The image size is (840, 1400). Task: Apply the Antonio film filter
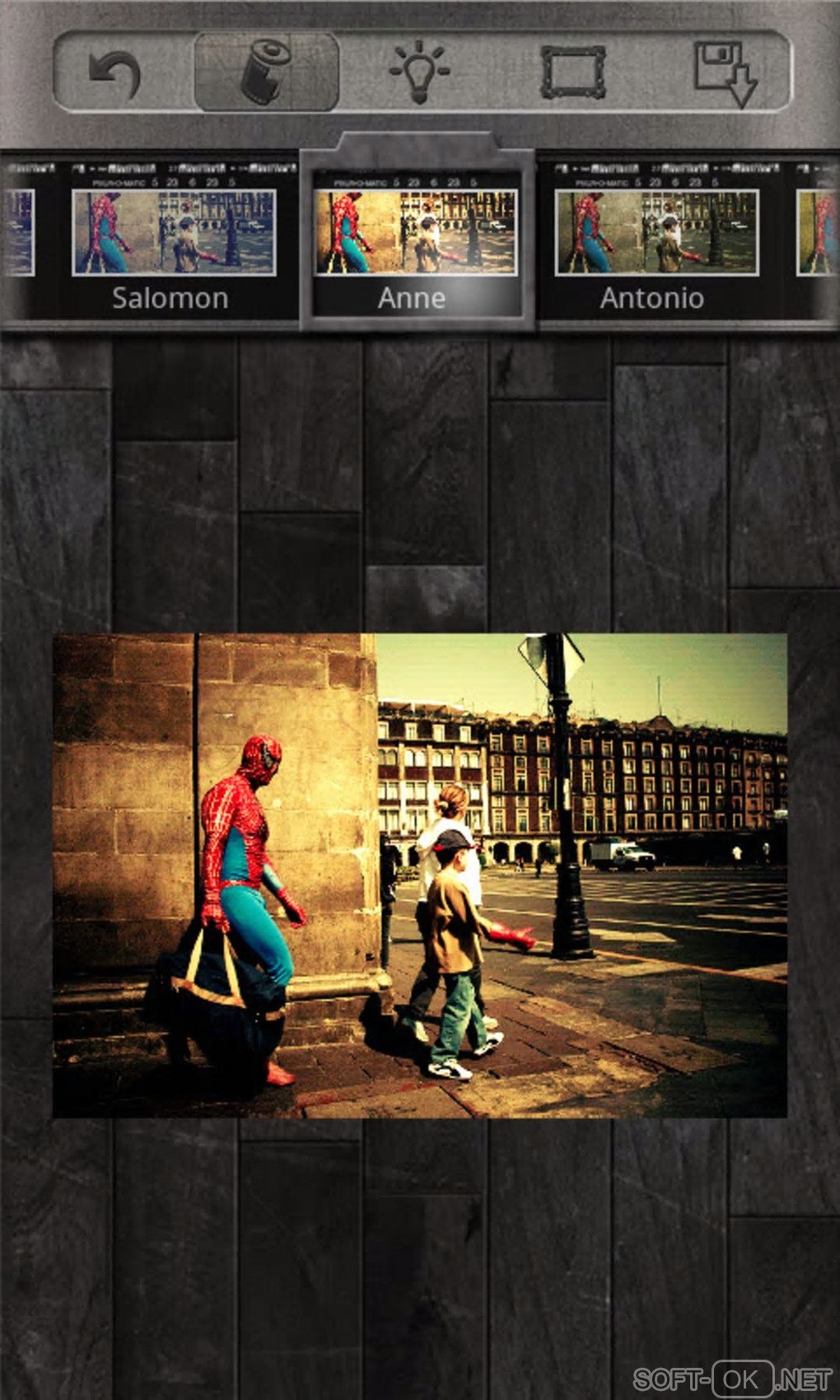coord(654,239)
